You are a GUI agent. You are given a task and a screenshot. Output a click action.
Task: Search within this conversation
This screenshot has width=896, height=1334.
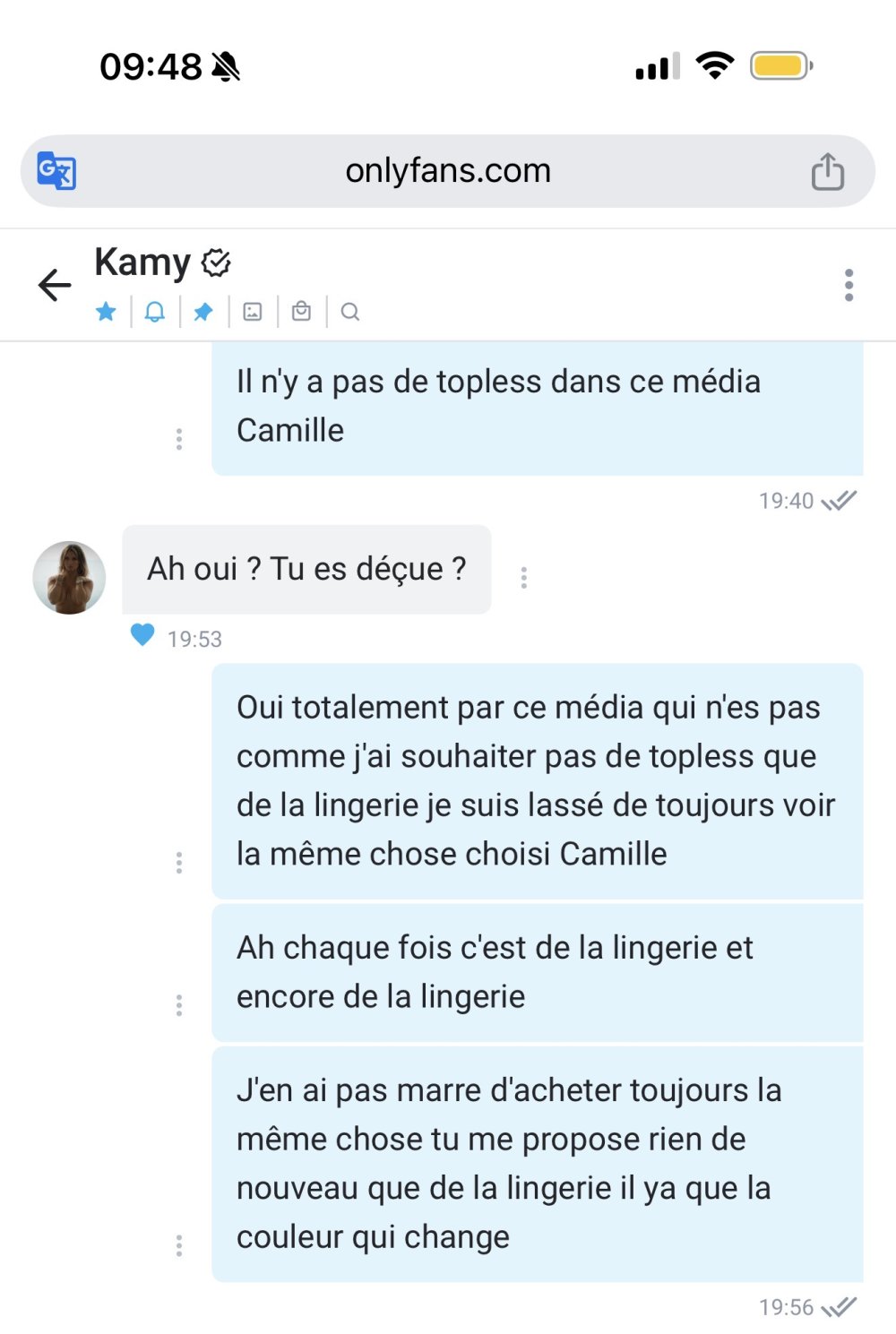tap(350, 312)
